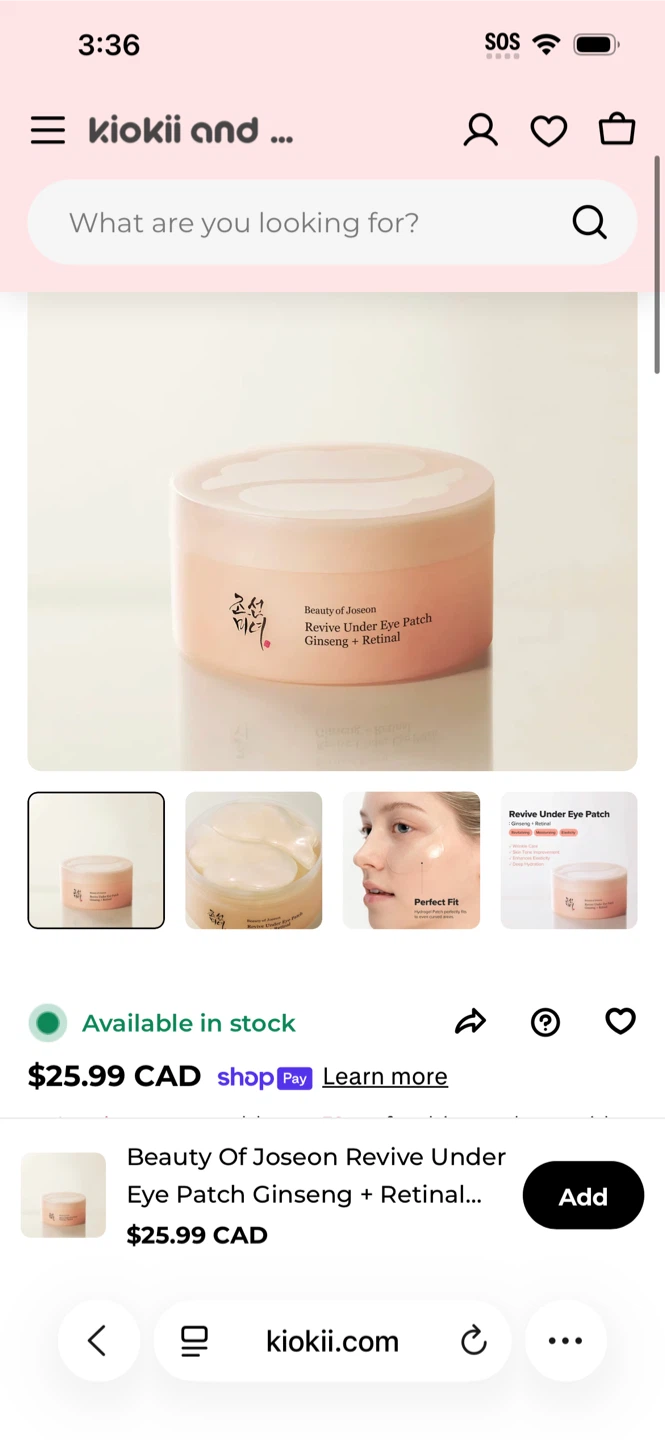665x1440 pixels.
Task: Open the browser tabs icon
Action: [x=194, y=1341]
